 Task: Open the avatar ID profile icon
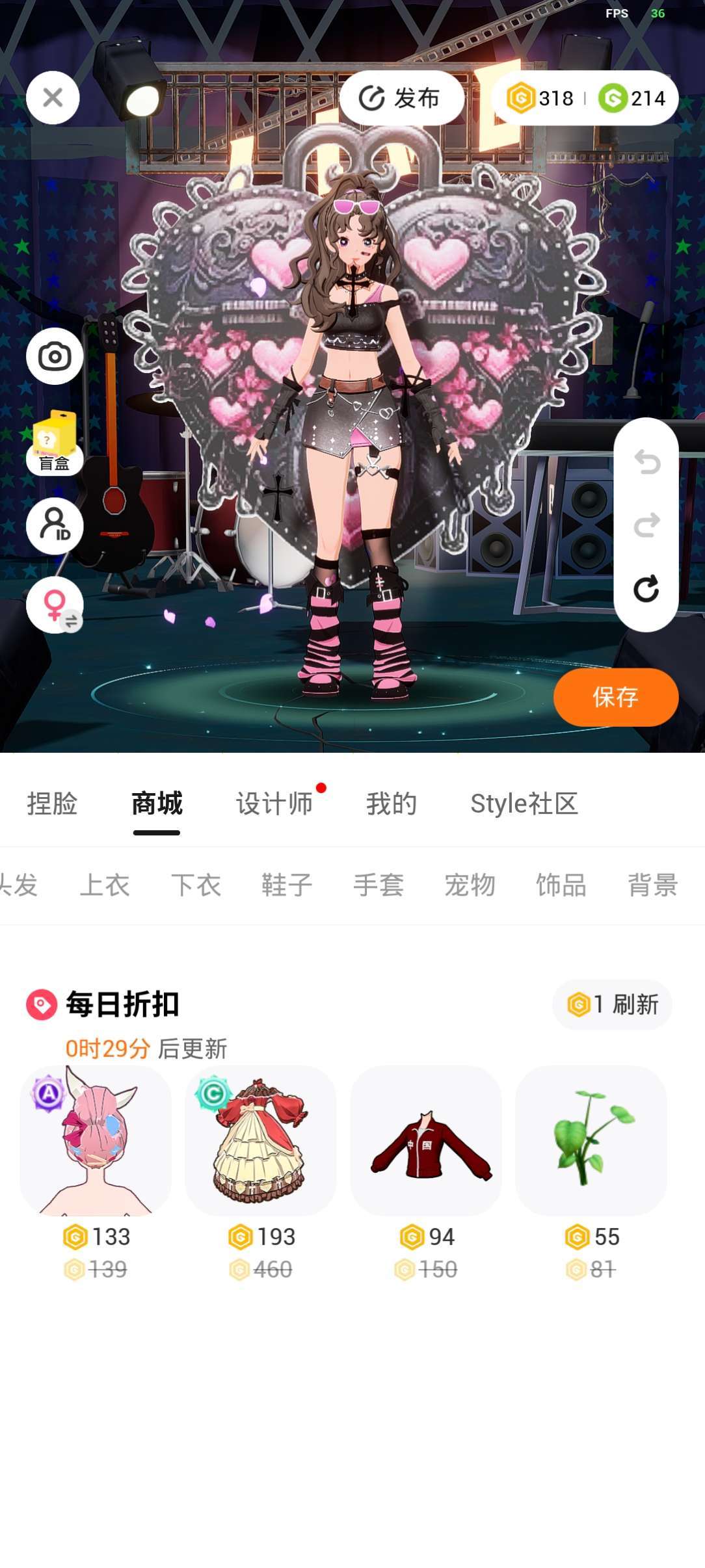tap(55, 525)
